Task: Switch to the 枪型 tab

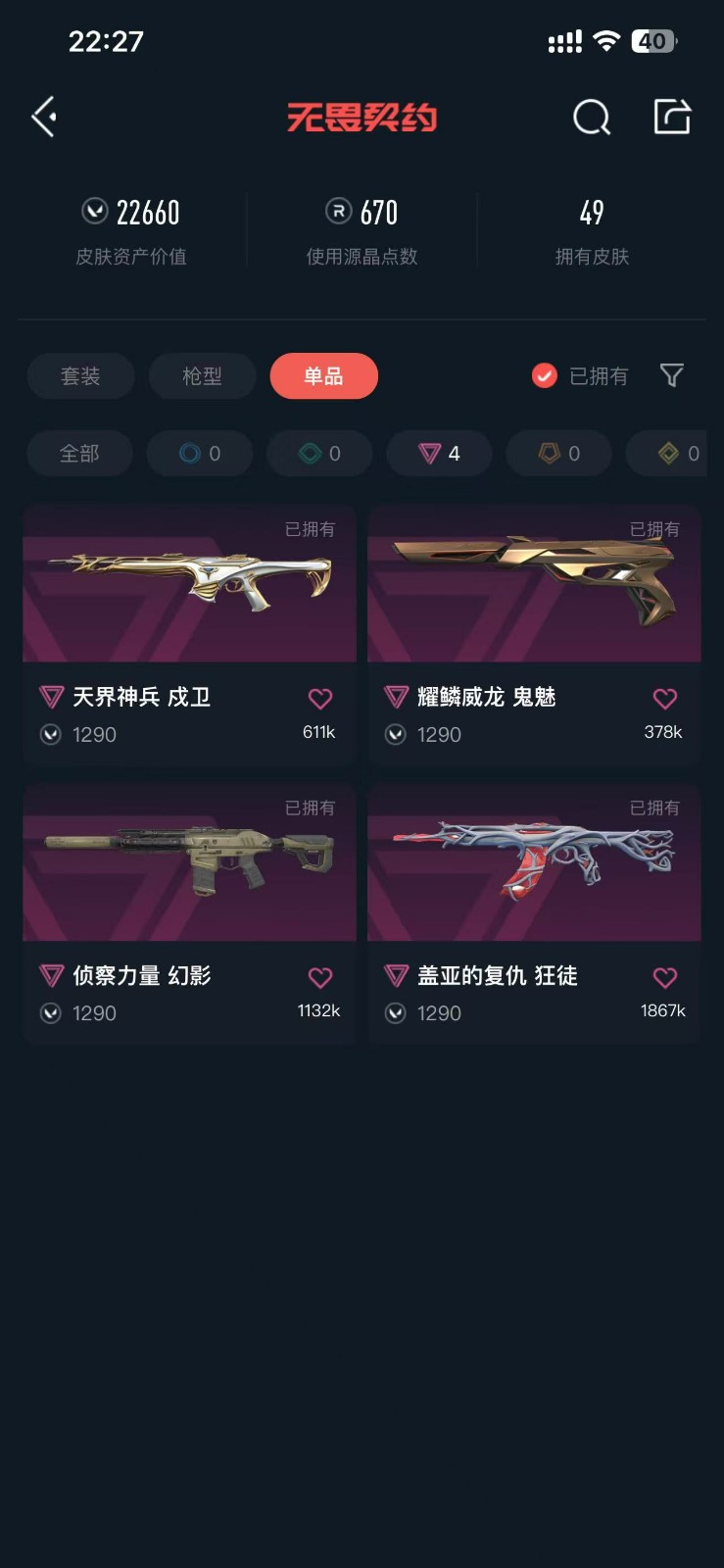Action: click(x=202, y=376)
